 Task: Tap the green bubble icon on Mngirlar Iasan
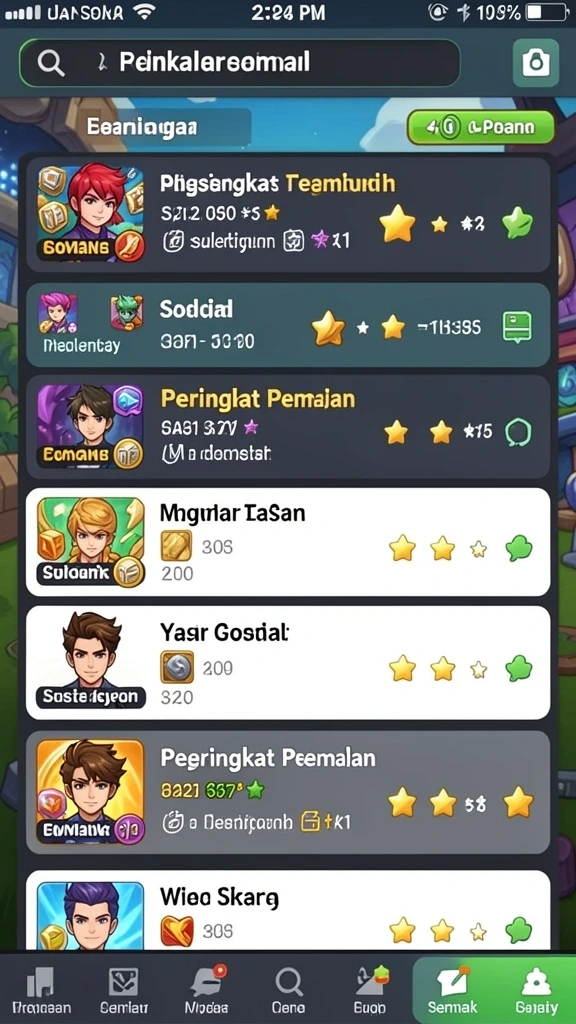coord(519,549)
